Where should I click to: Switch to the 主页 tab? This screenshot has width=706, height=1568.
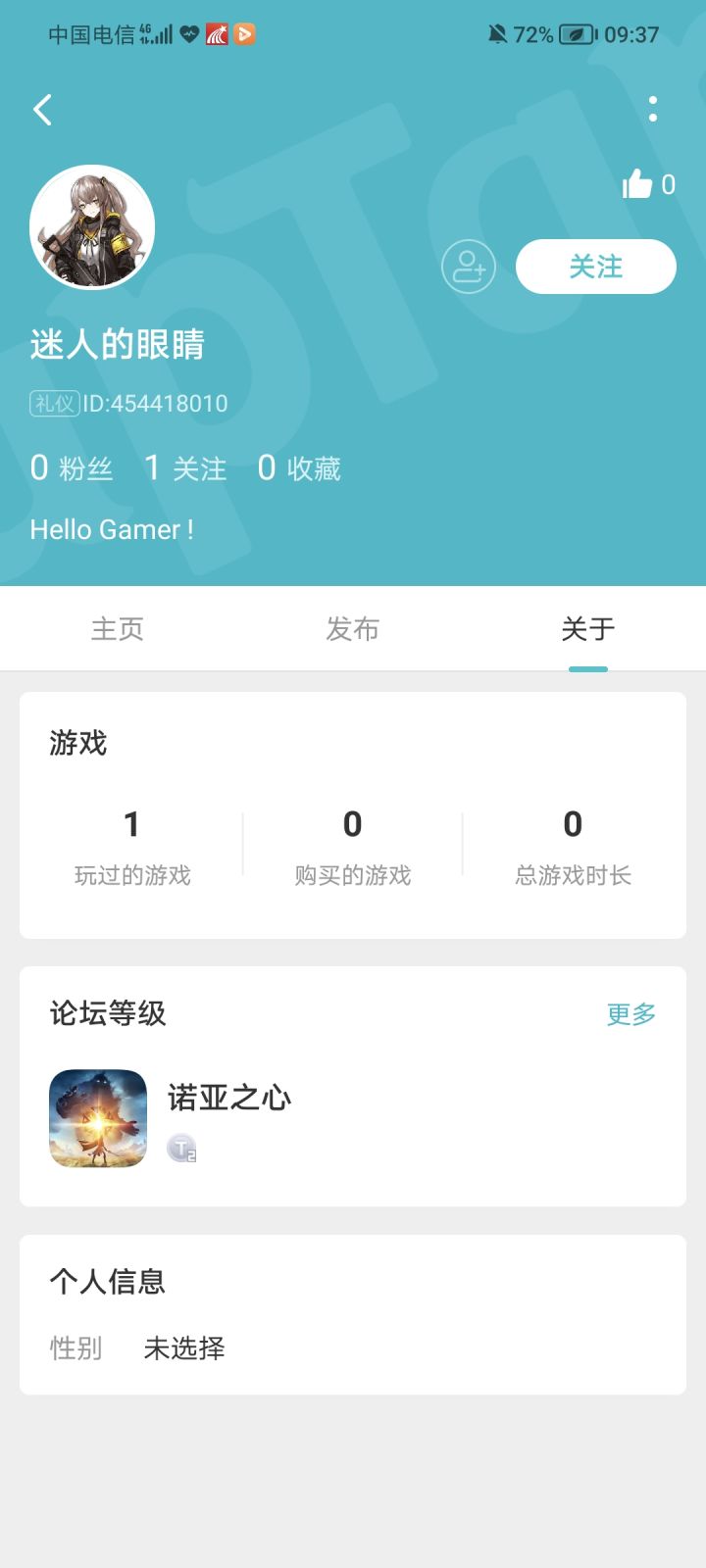(119, 629)
